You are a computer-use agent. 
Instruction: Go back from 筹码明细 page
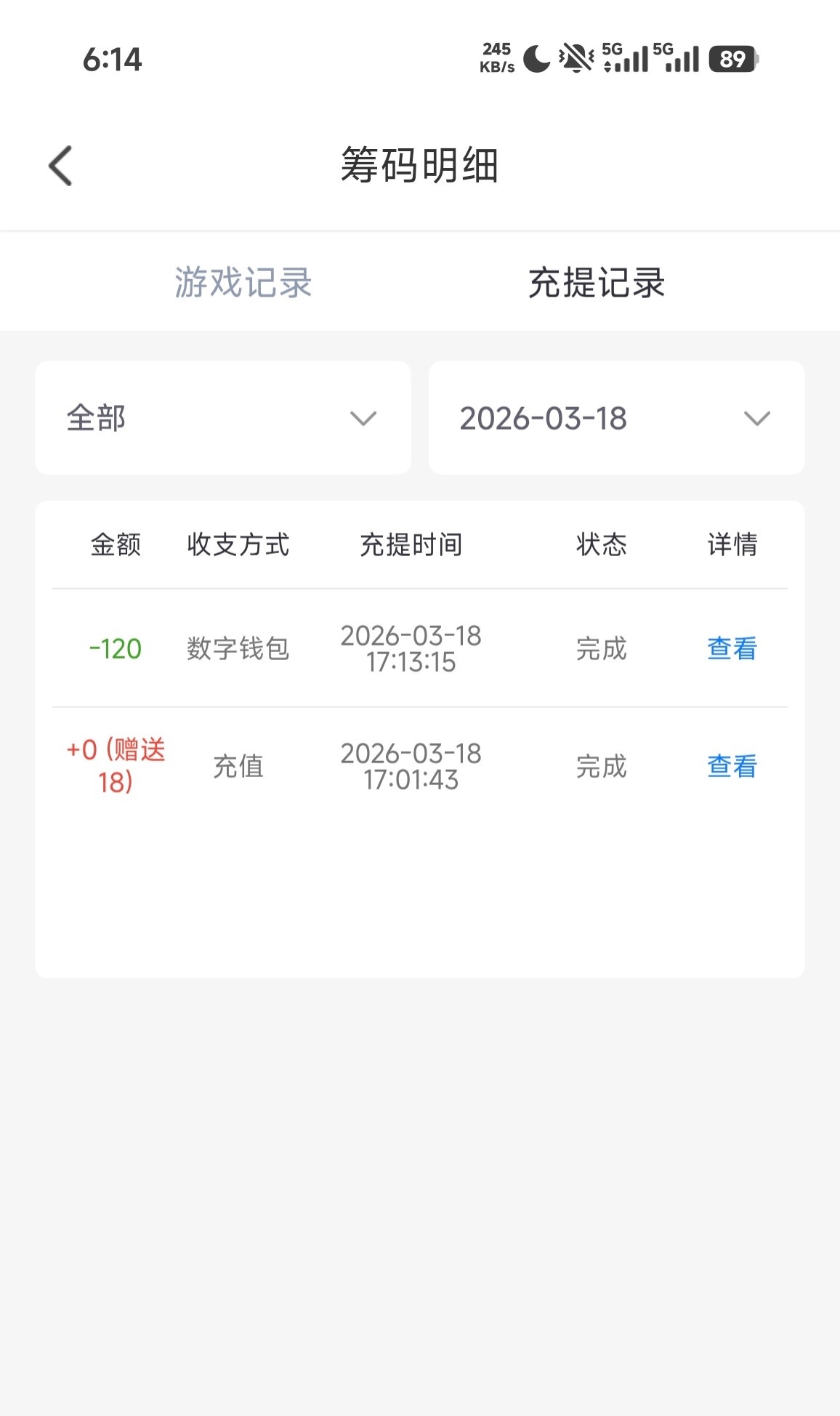(60, 166)
